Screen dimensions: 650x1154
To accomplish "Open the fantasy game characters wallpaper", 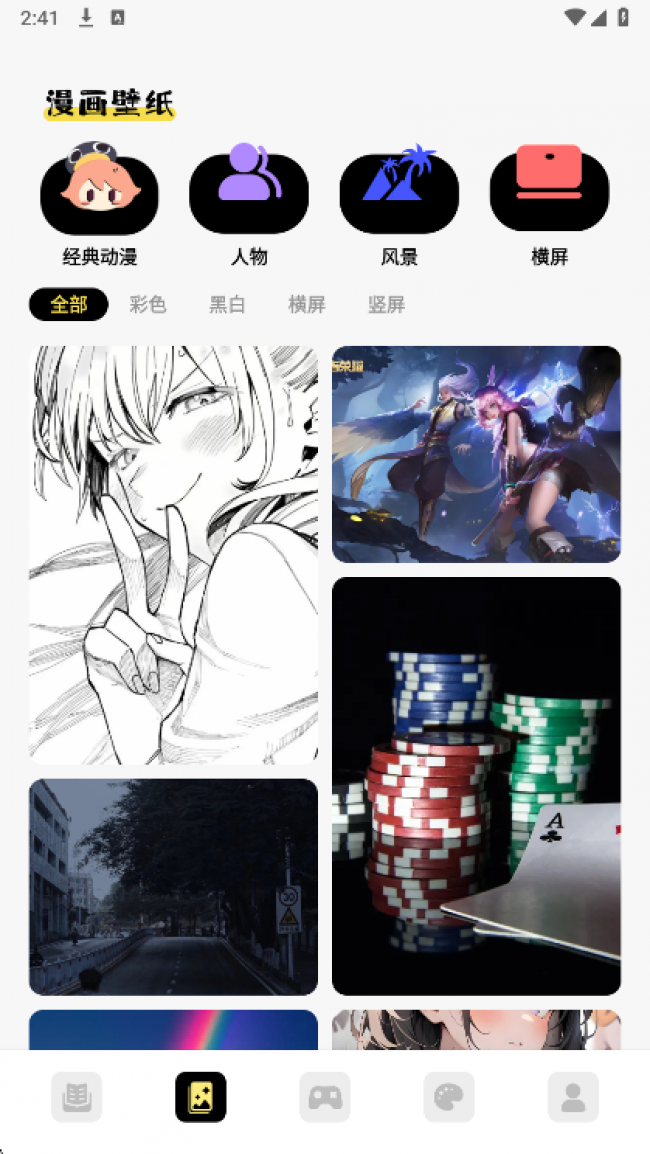I will [476, 454].
